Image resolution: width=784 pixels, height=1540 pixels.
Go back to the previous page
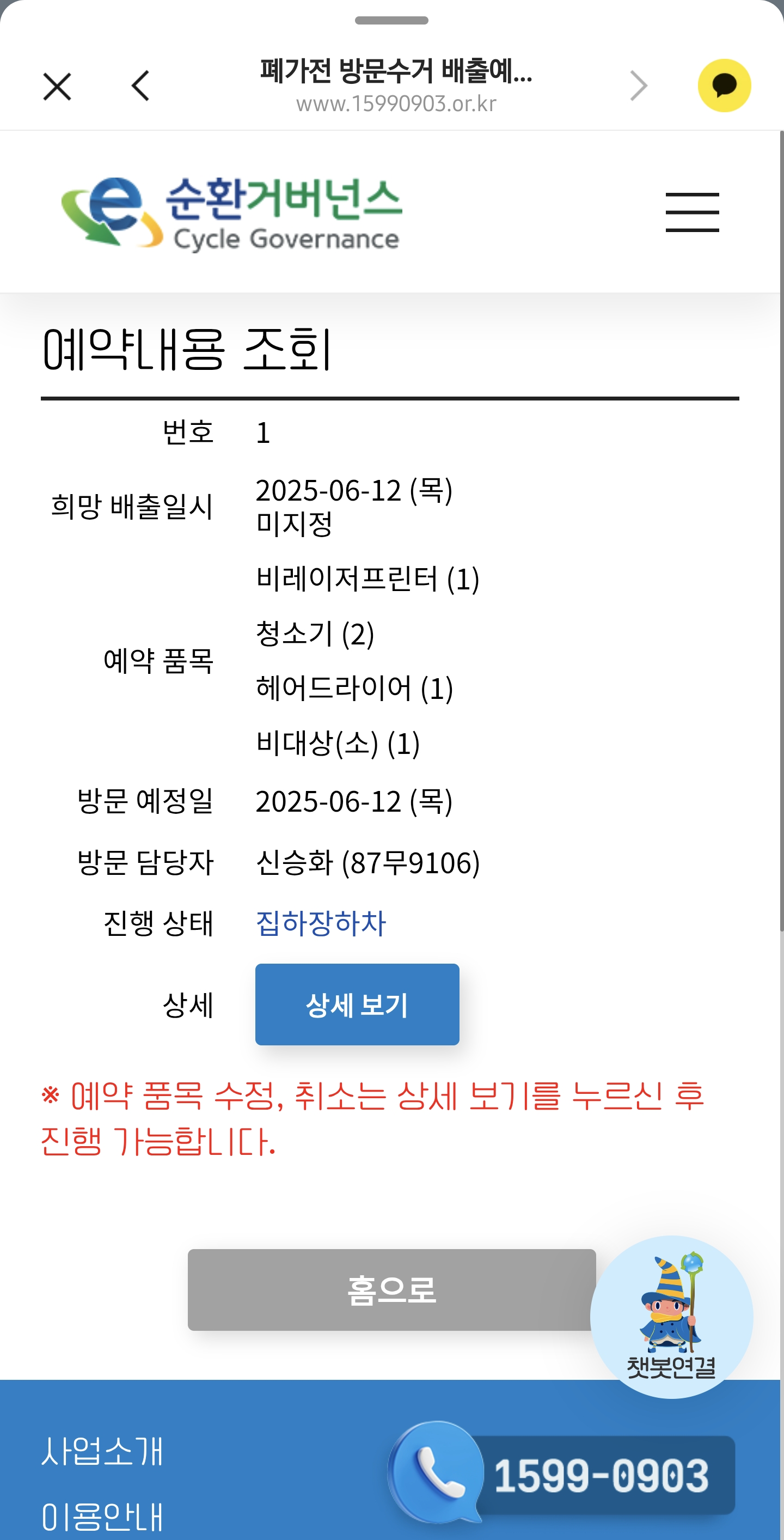[140, 86]
